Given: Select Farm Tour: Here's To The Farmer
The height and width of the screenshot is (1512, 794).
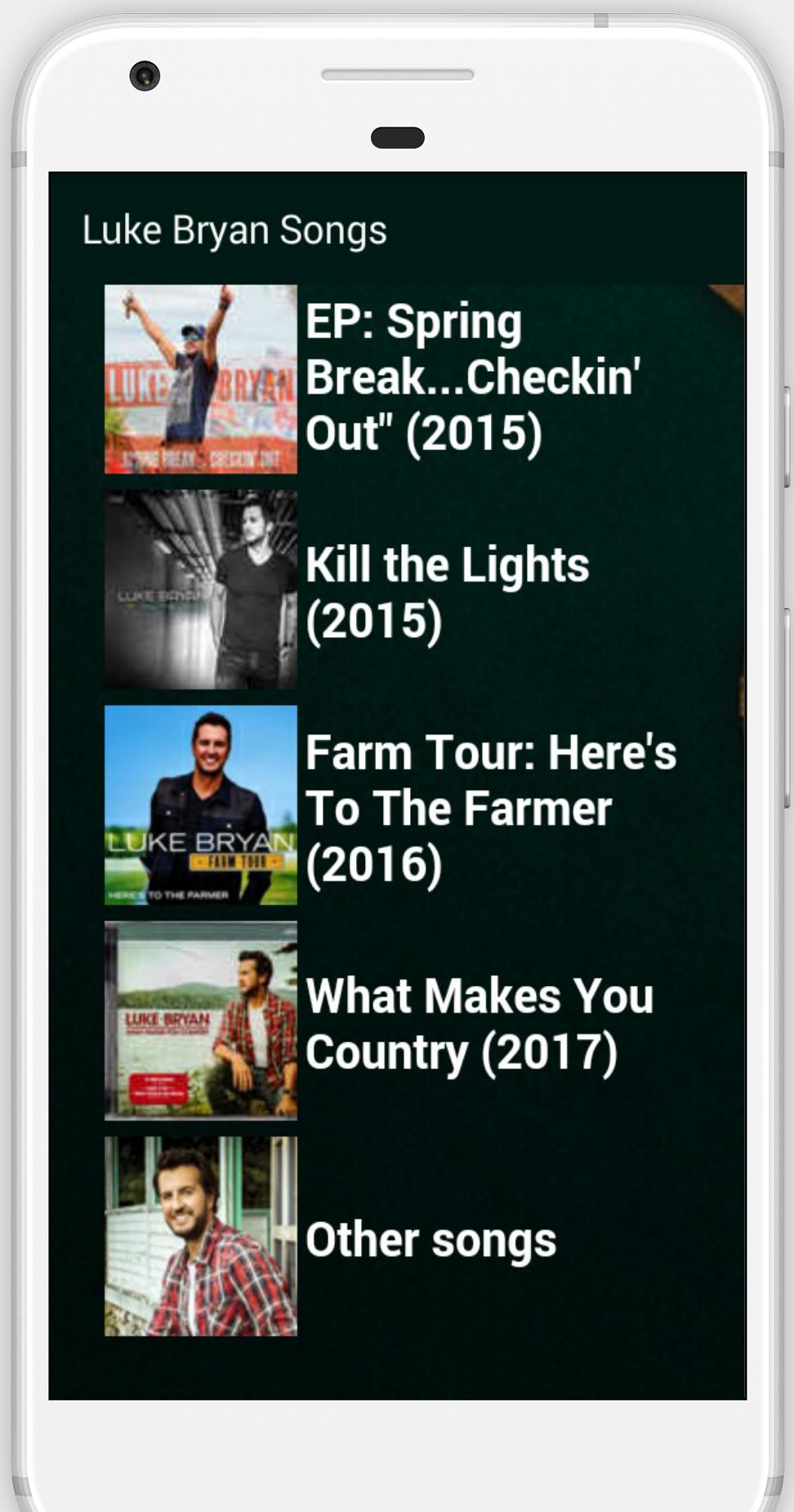Looking at the screenshot, I should [x=490, y=807].
